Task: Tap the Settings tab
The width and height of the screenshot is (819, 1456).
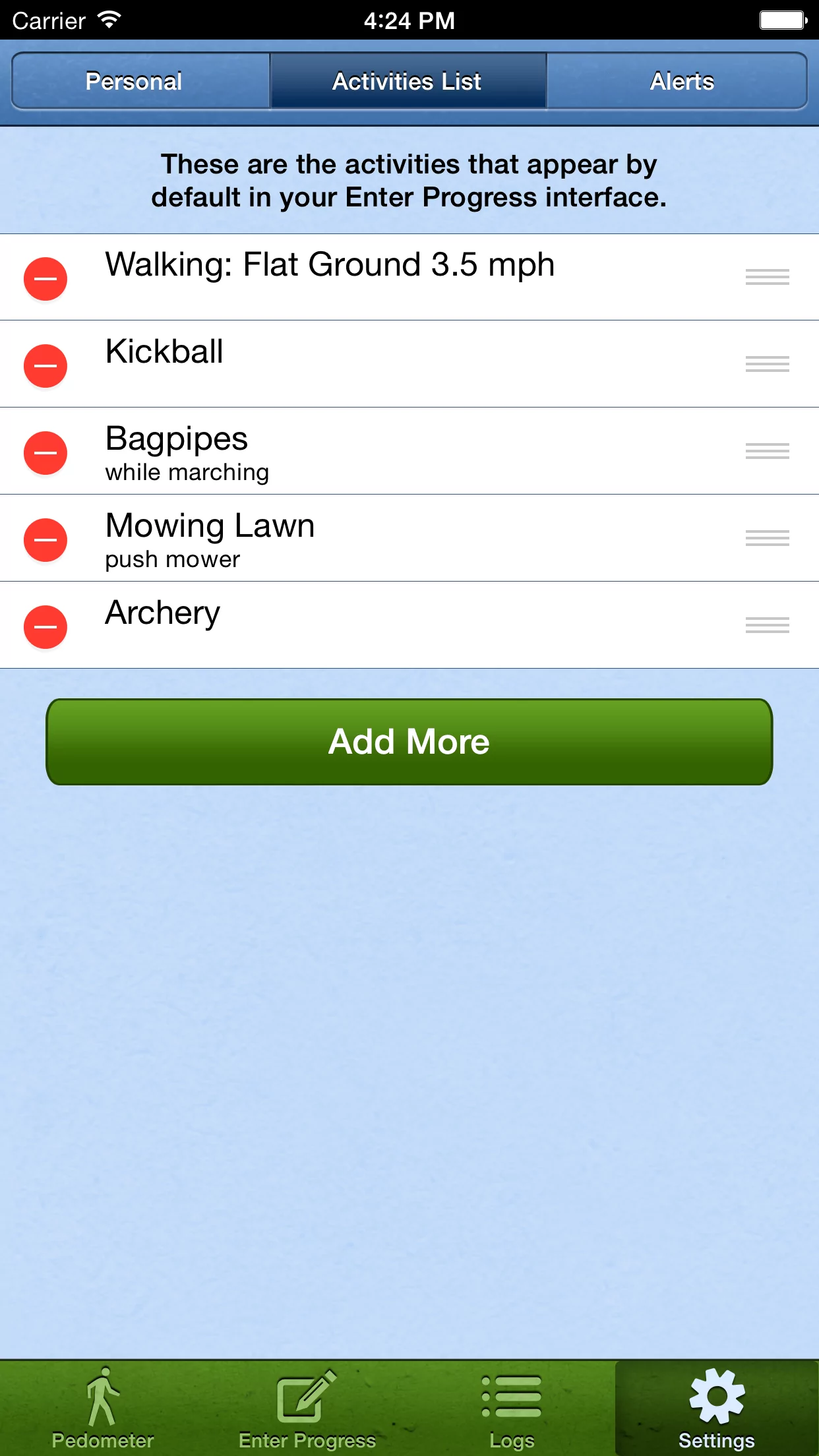Action: [717, 1409]
